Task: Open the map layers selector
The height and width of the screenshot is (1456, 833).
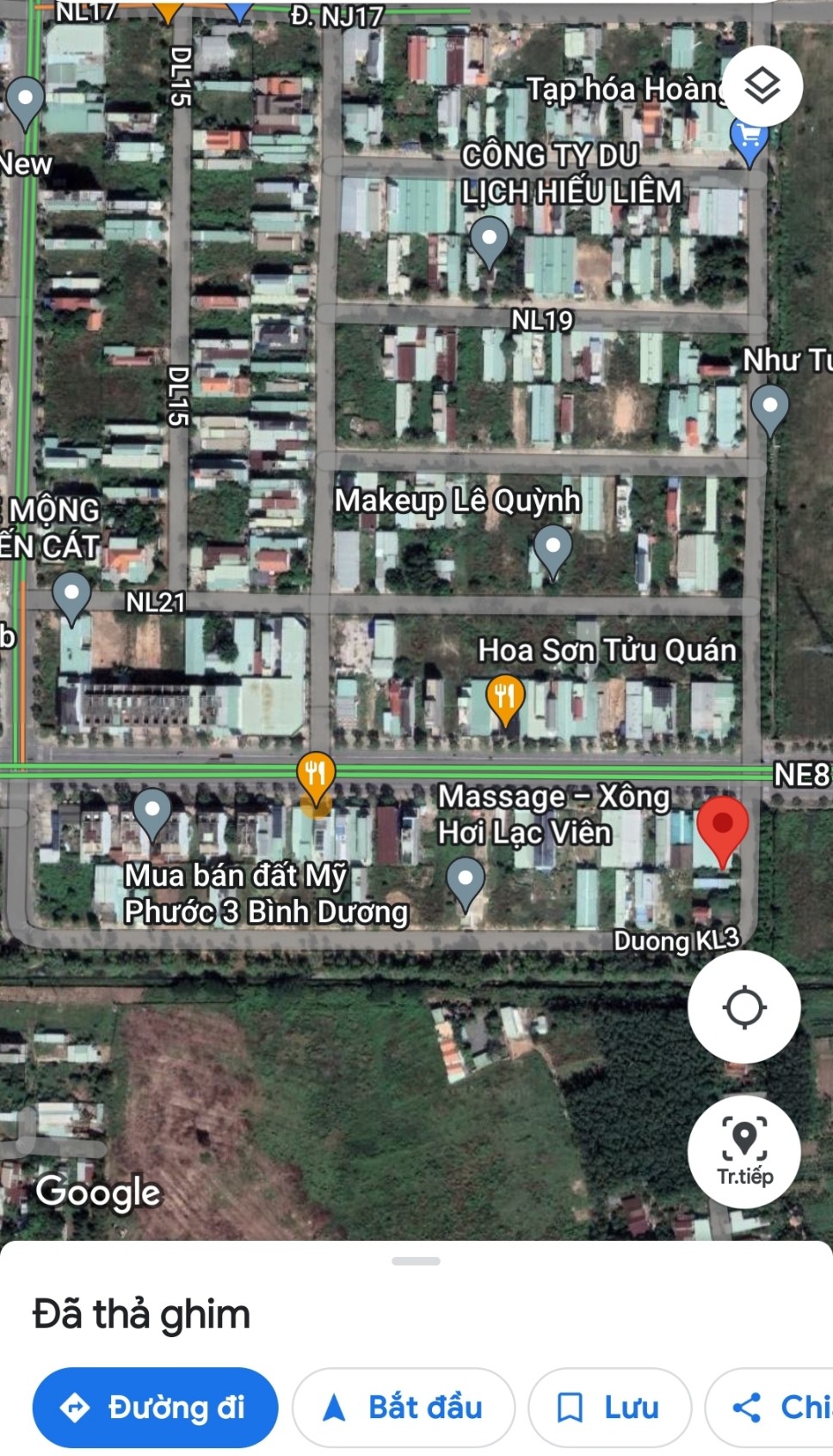Action: (x=762, y=86)
